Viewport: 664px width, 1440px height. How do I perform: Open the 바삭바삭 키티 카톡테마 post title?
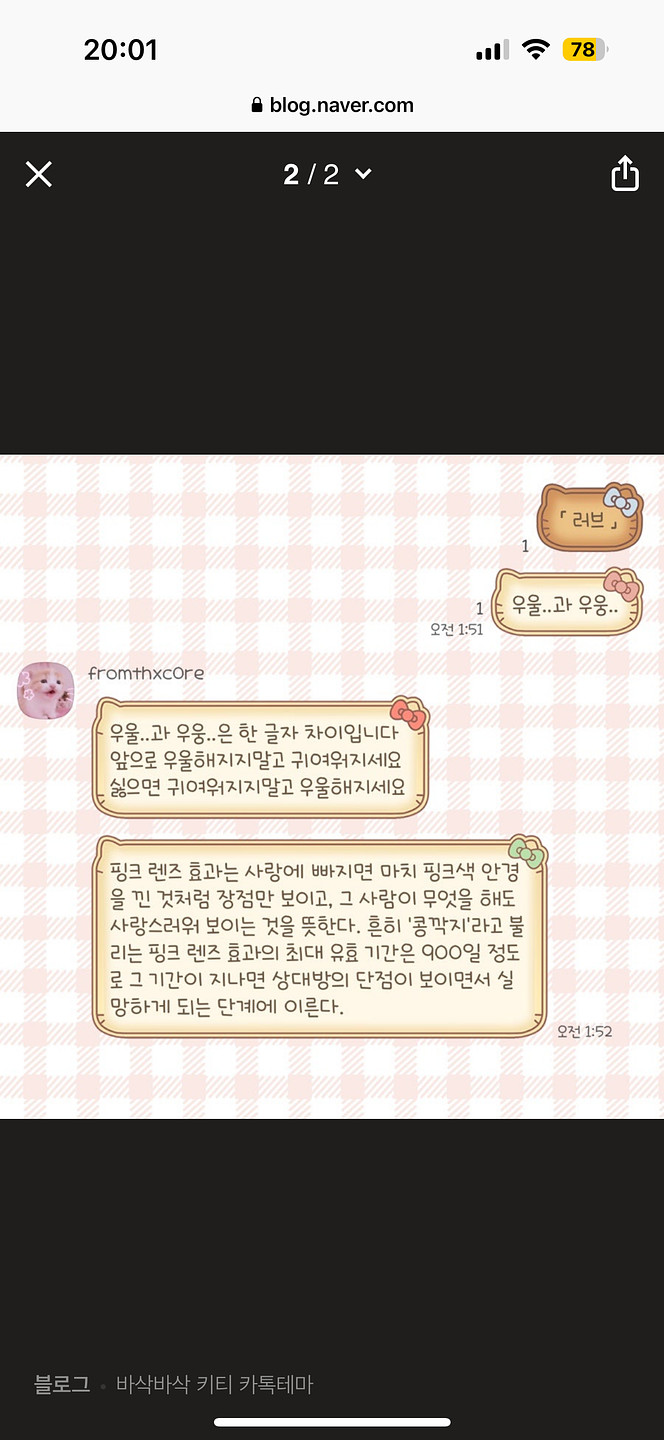coord(214,1385)
